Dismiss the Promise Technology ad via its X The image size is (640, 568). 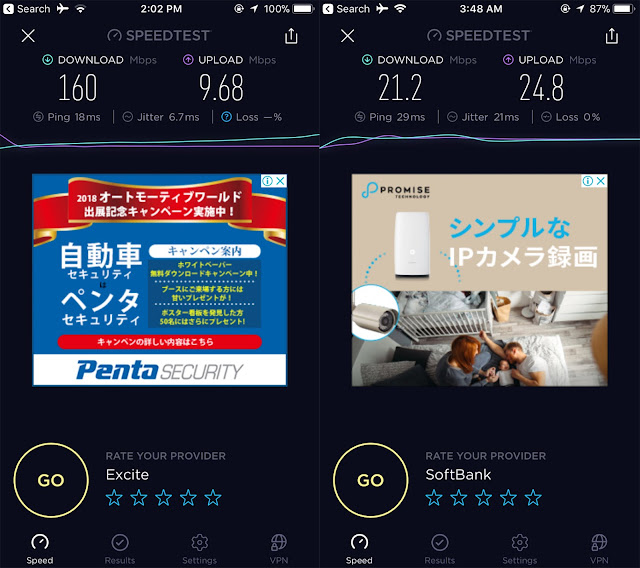pyautogui.click(x=601, y=181)
